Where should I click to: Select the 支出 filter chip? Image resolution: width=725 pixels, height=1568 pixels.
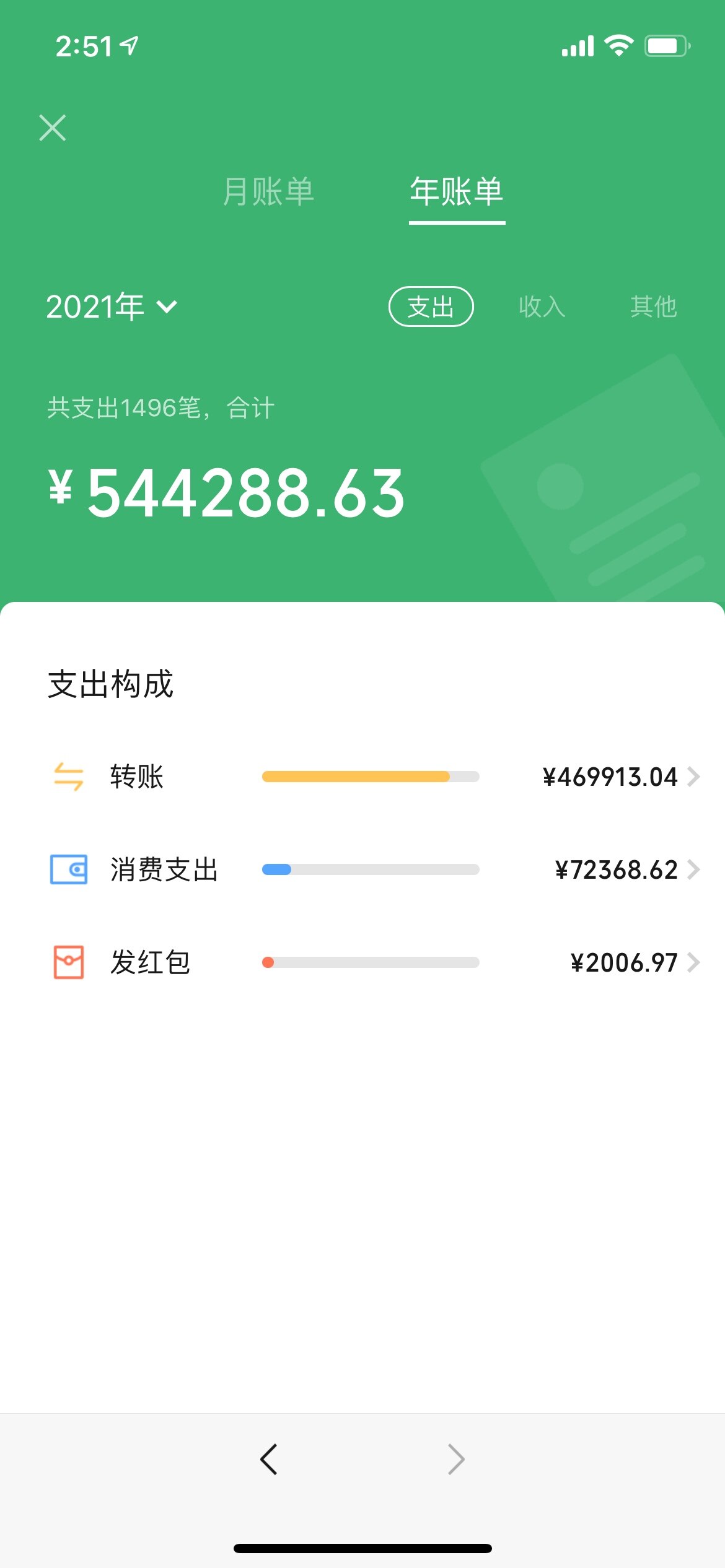[x=431, y=307]
